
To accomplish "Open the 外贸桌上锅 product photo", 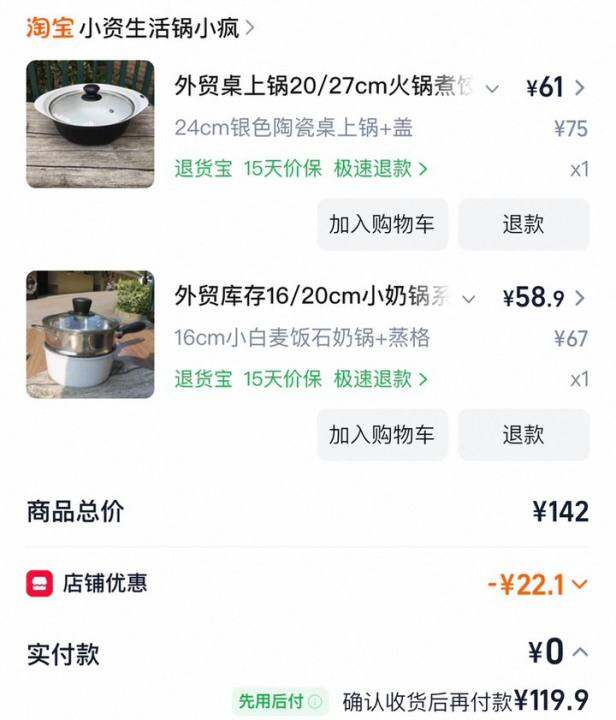I will click(x=90, y=124).
